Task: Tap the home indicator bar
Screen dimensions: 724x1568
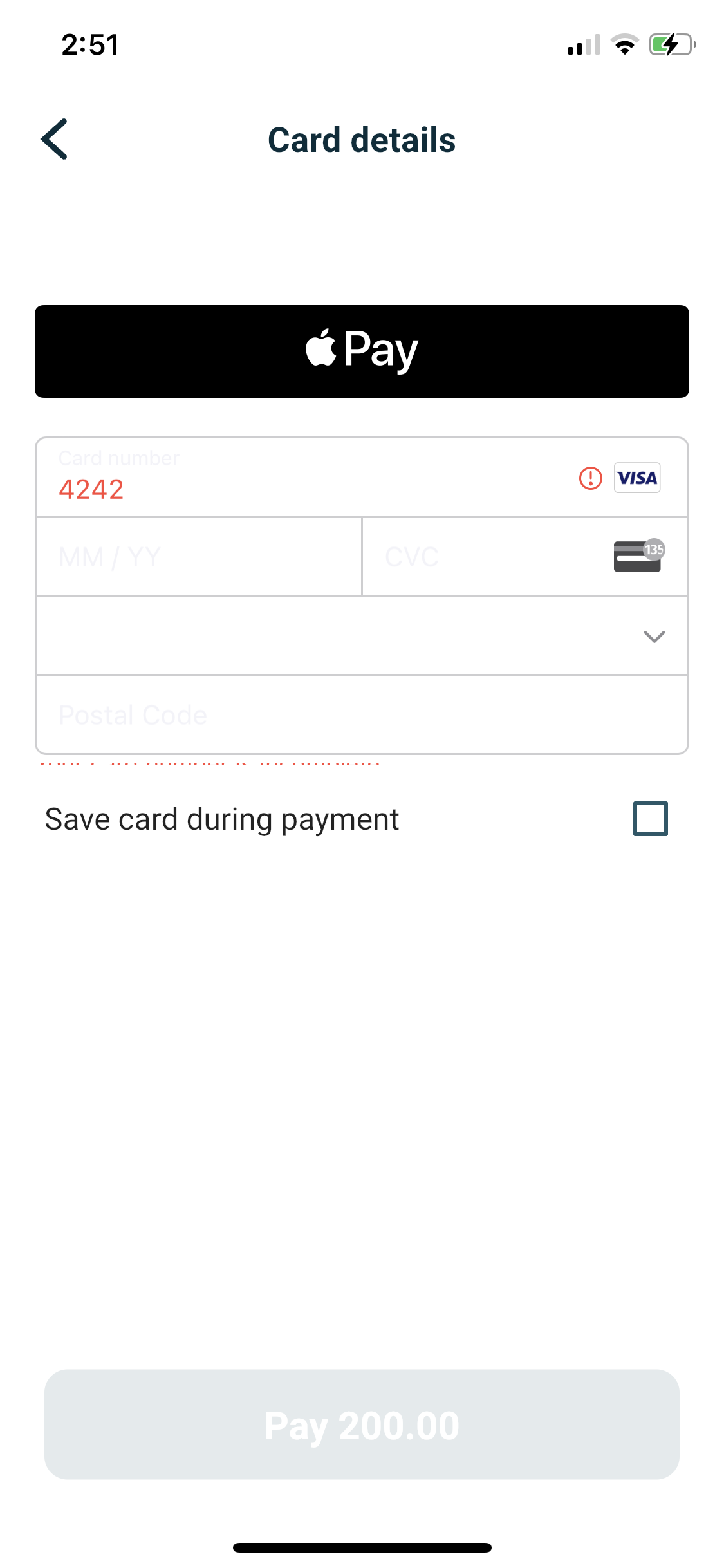Action: [x=362, y=1547]
